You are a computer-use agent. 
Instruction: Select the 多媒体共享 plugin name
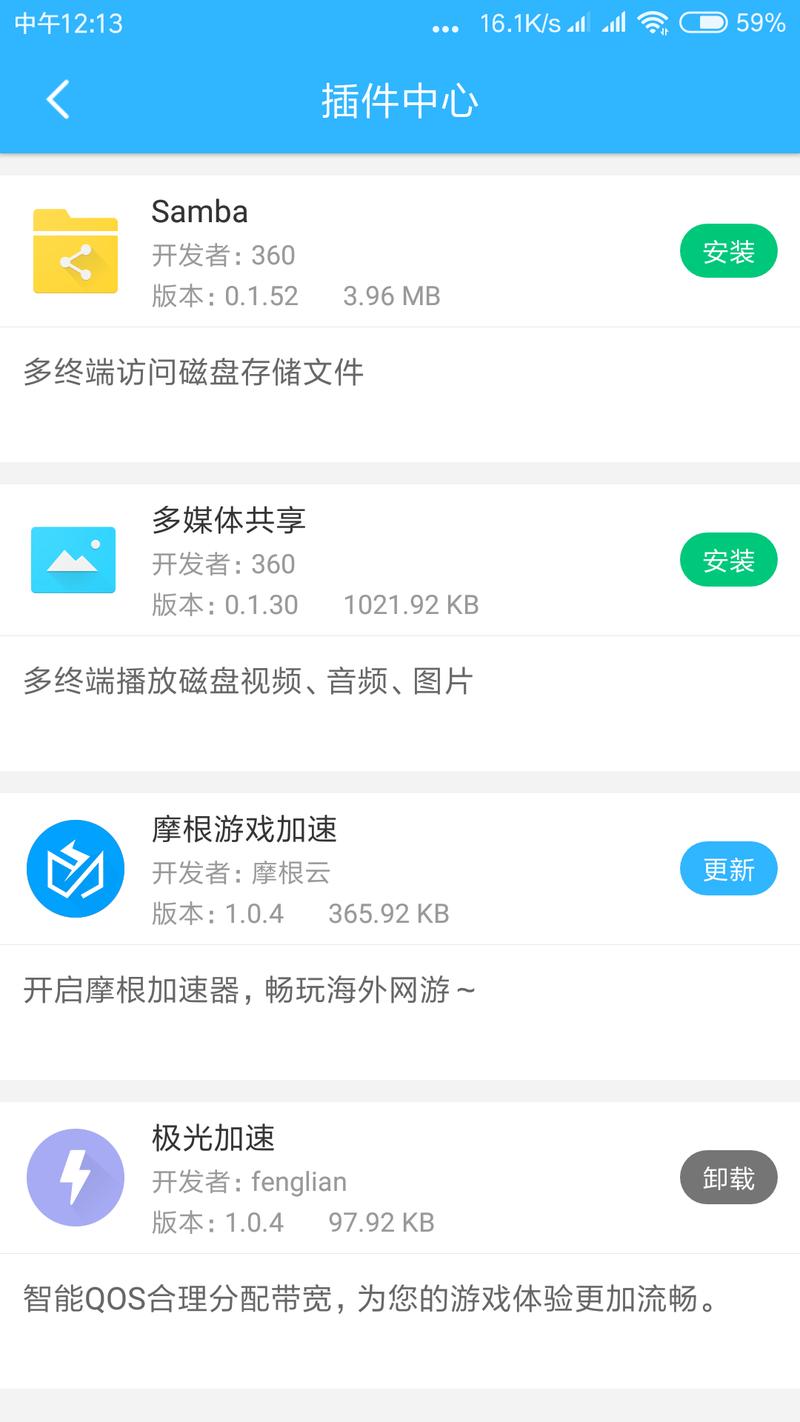point(229,521)
